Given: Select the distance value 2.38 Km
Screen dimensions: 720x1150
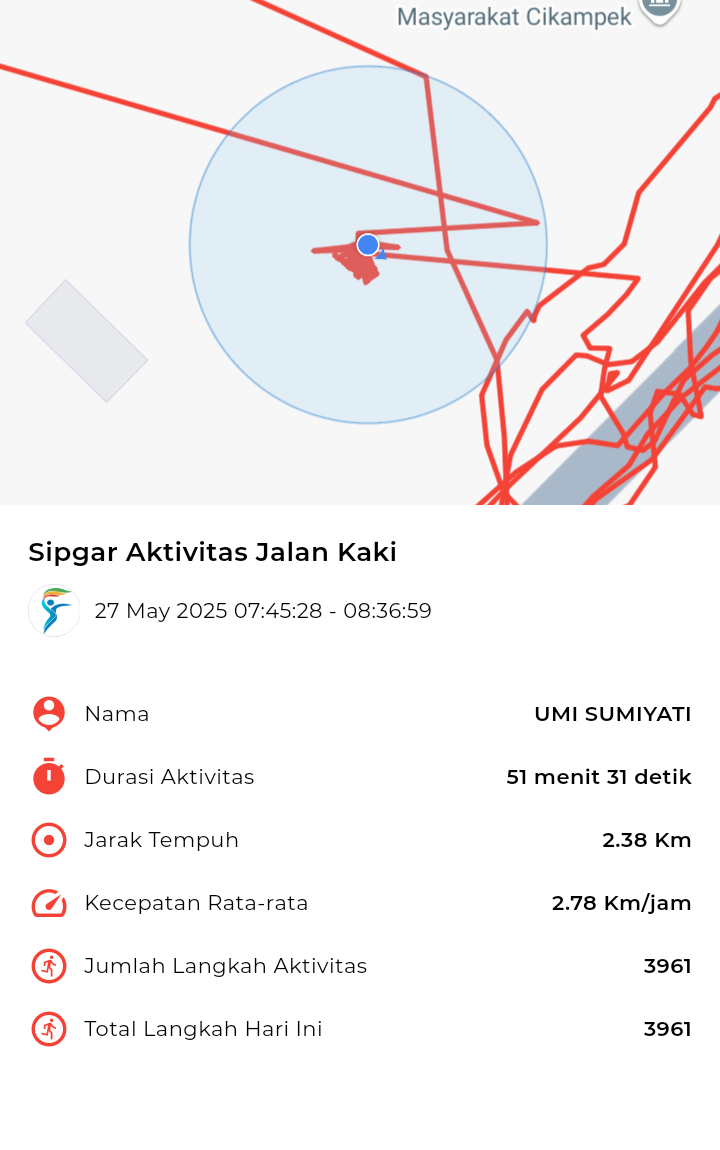Looking at the screenshot, I should [x=646, y=840].
